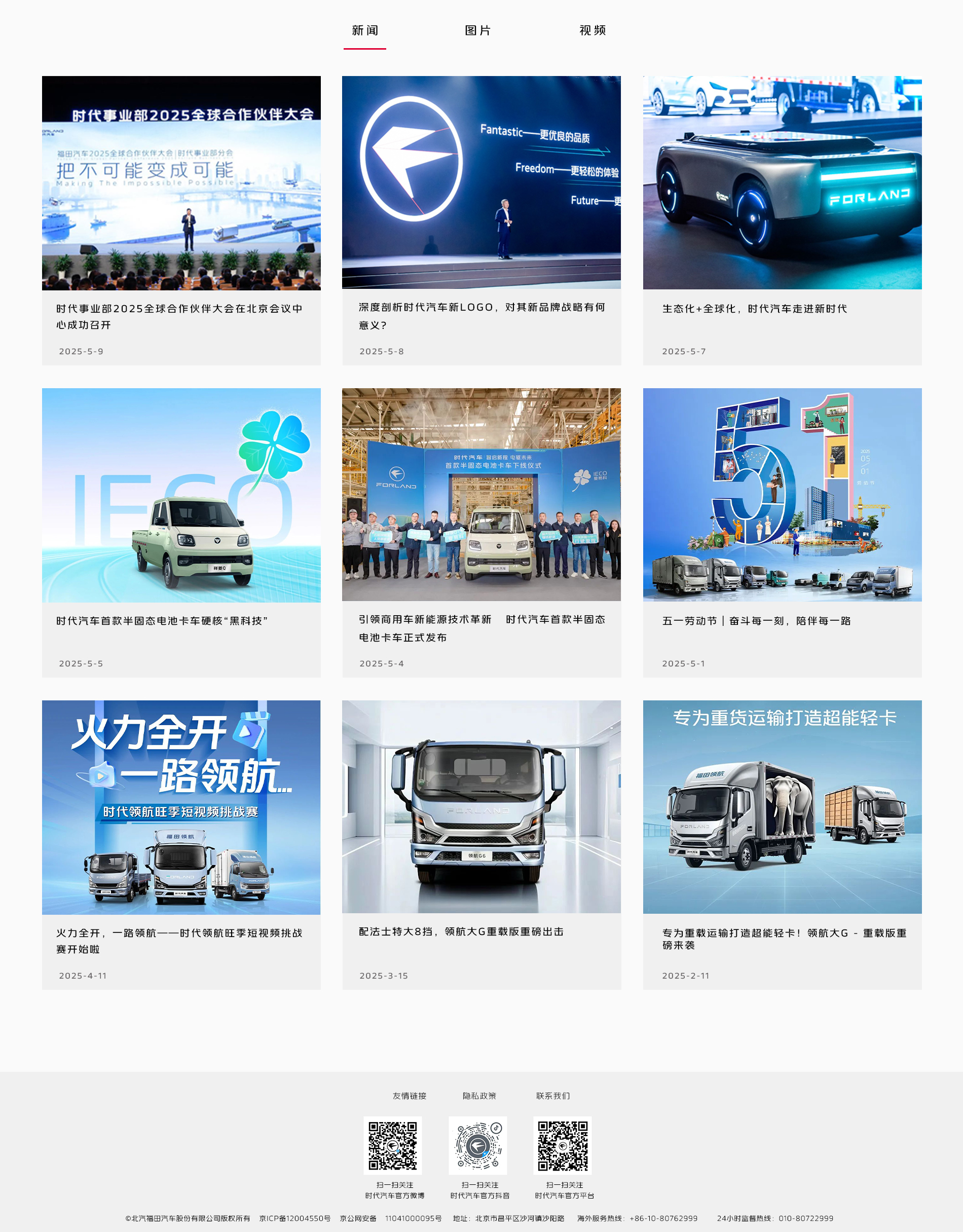The height and width of the screenshot is (1232, 963).
Task: Switch to the 视频 tab
Action: tap(592, 30)
